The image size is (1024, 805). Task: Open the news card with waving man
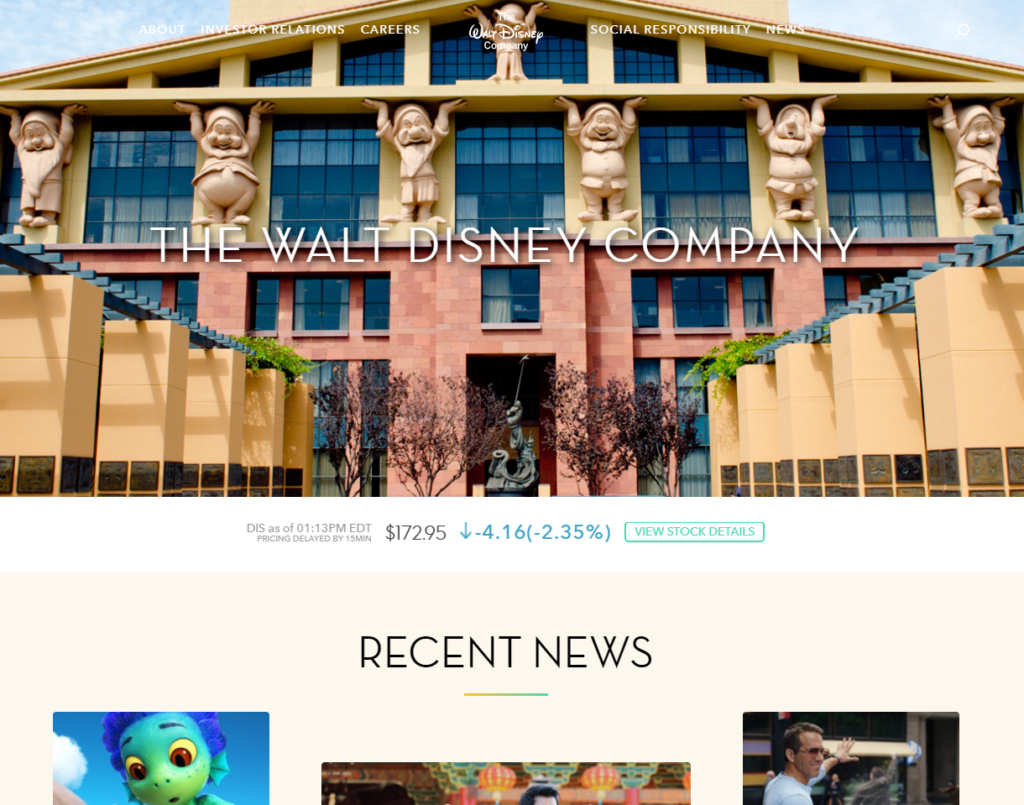tap(850, 758)
